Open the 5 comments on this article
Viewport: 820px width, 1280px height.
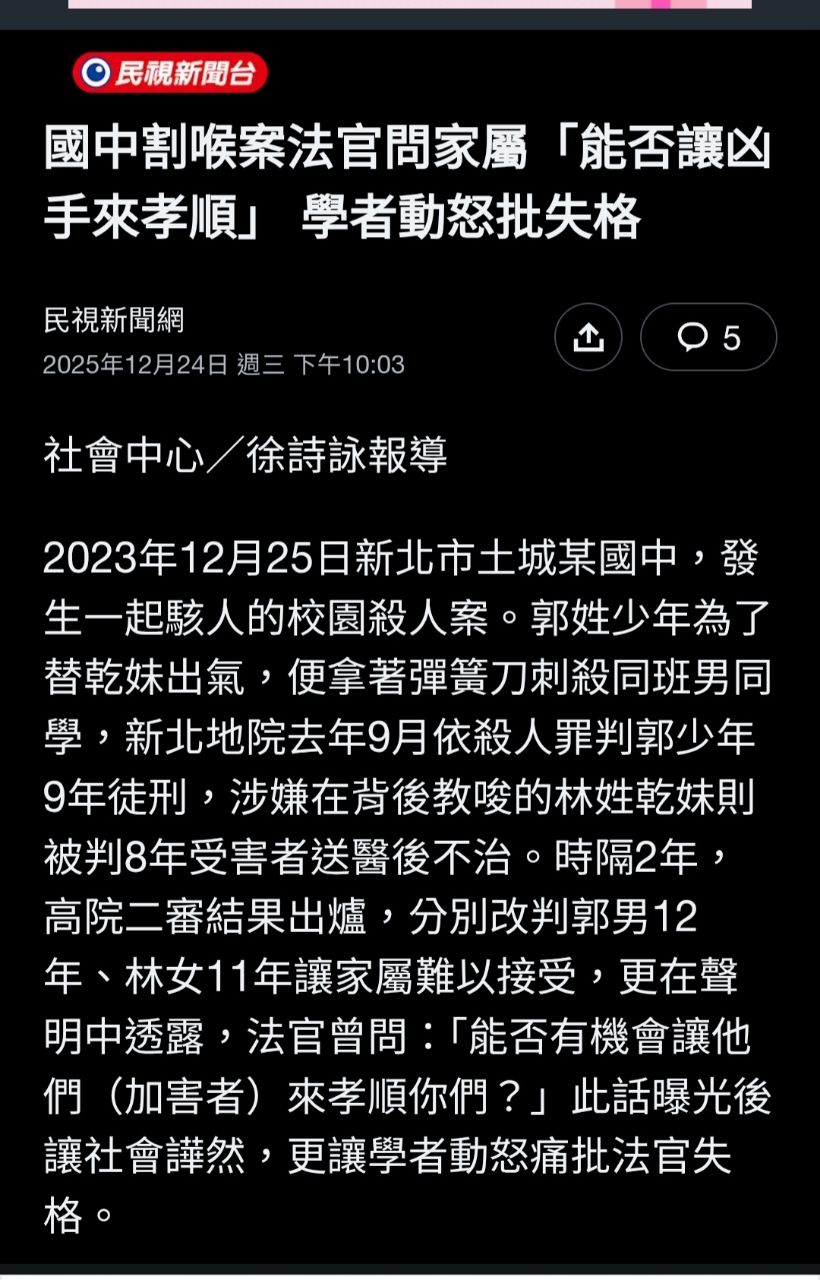pos(708,338)
